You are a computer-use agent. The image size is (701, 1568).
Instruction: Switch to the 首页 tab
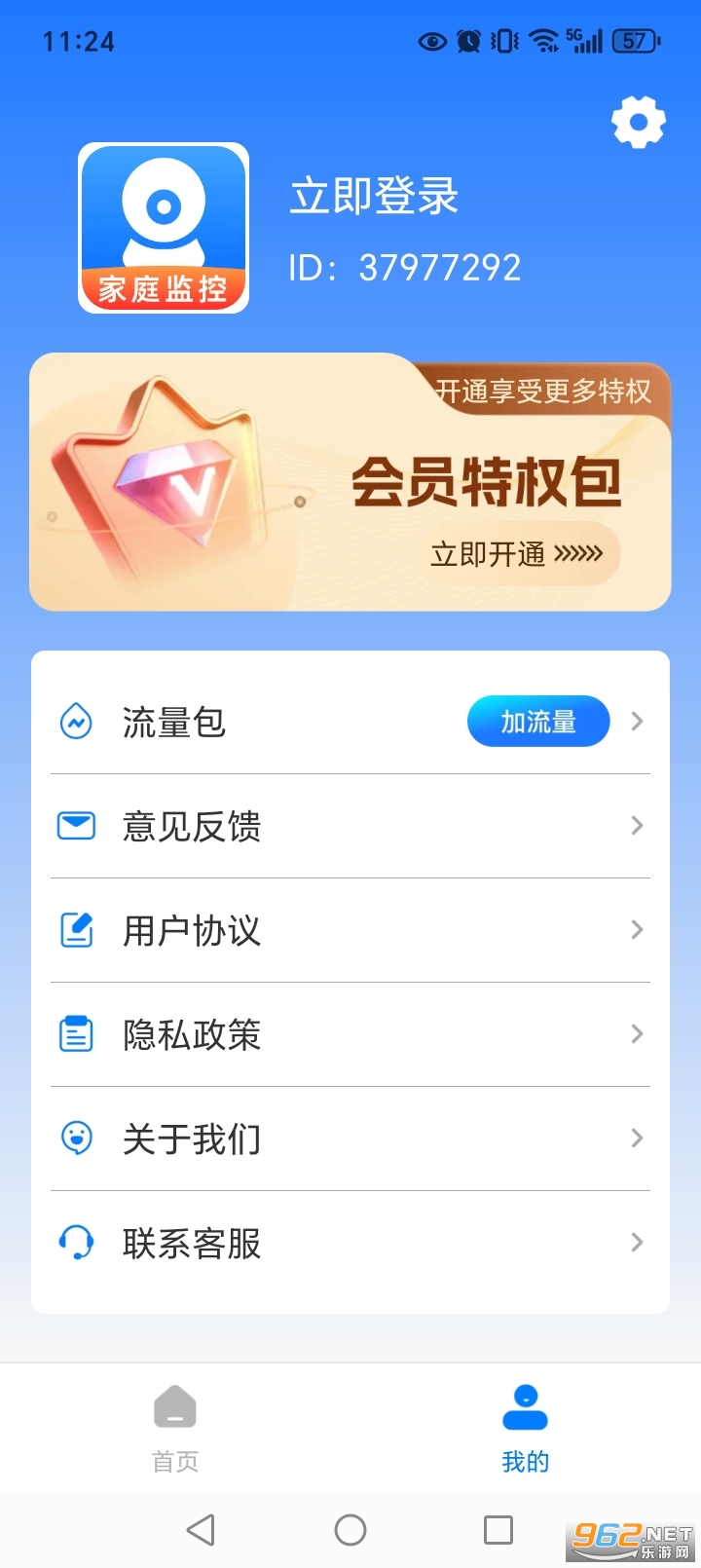pyautogui.click(x=174, y=1428)
